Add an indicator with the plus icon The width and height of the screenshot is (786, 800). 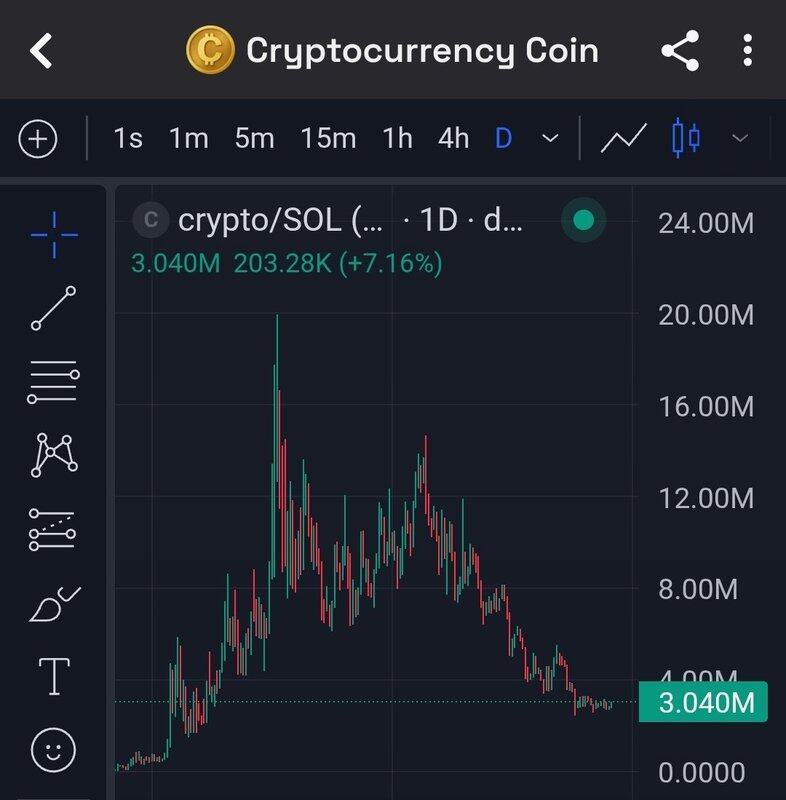39,139
